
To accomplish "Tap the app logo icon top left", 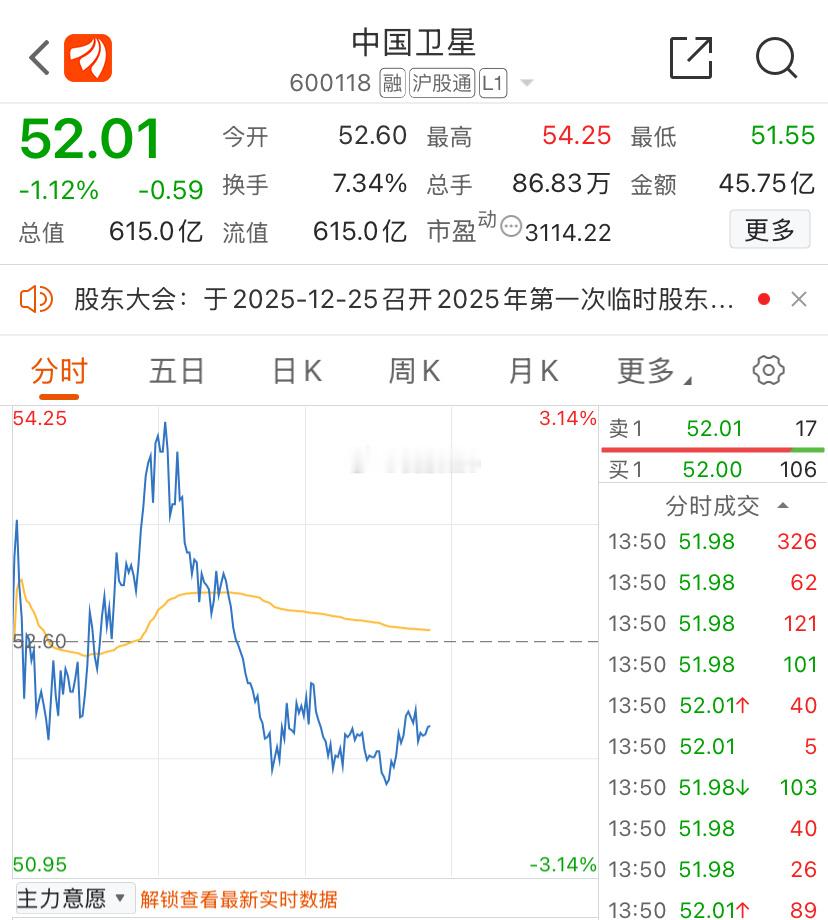I will (x=88, y=58).
